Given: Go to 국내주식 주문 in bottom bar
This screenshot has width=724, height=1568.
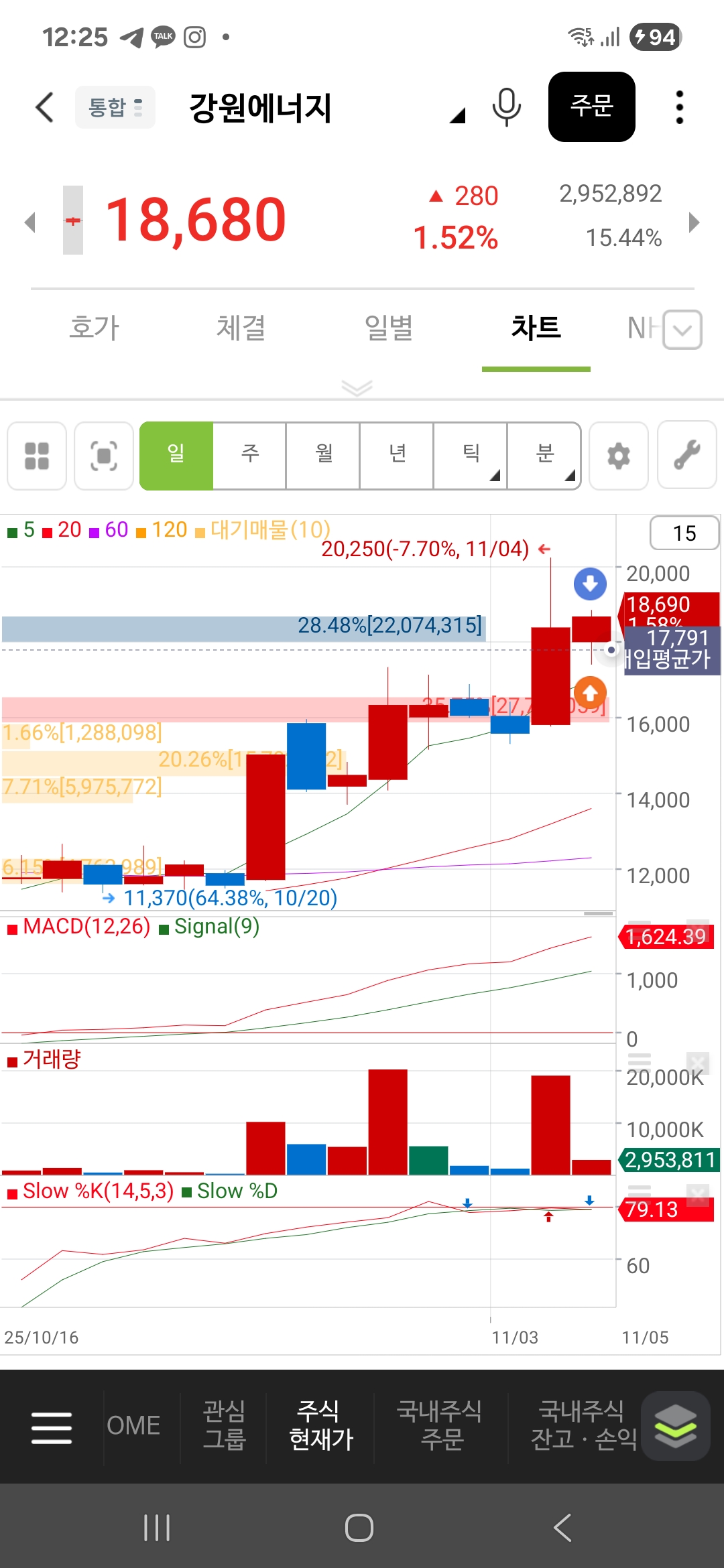Looking at the screenshot, I should (x=440, y=1425).
